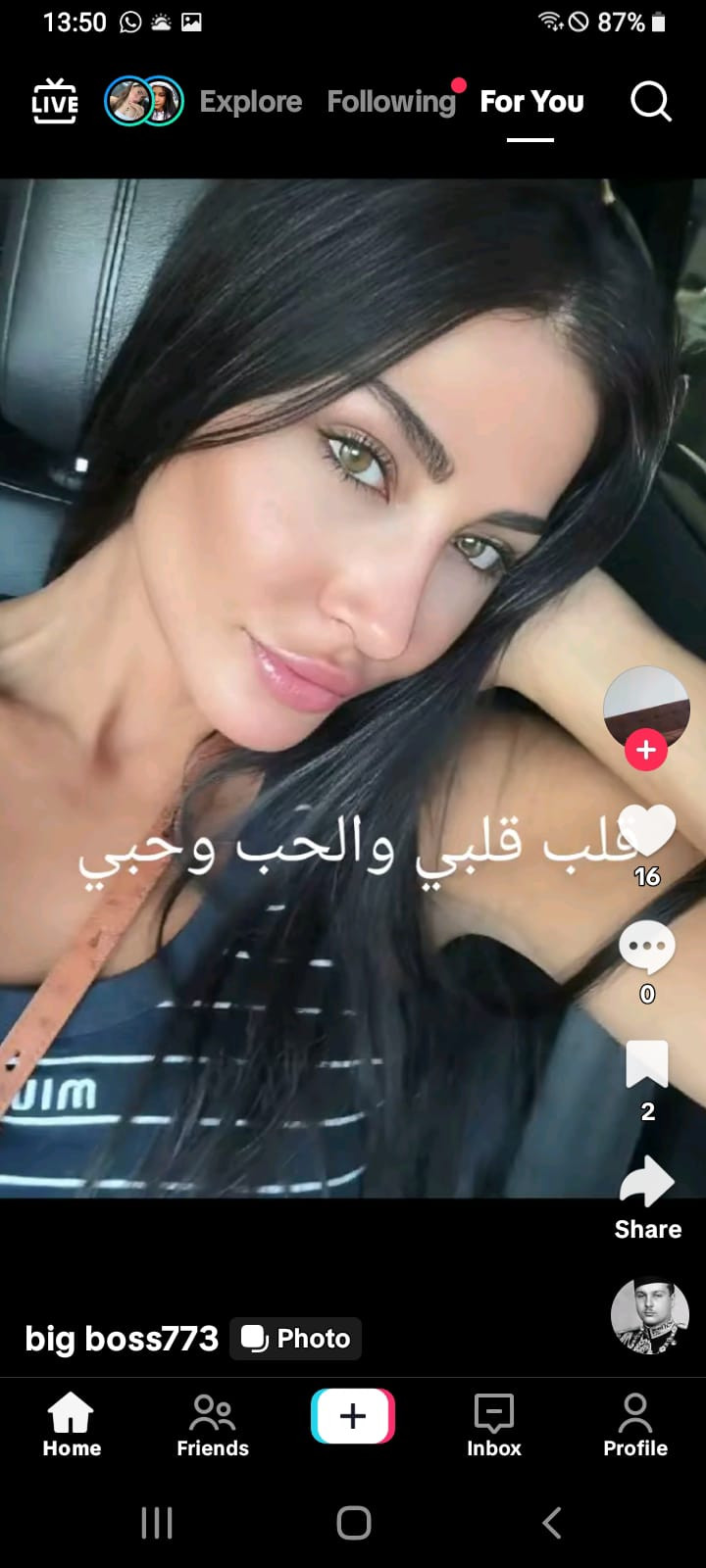Go to the Home tab
Screen dimensions: 706x1568
(72, 1426)
